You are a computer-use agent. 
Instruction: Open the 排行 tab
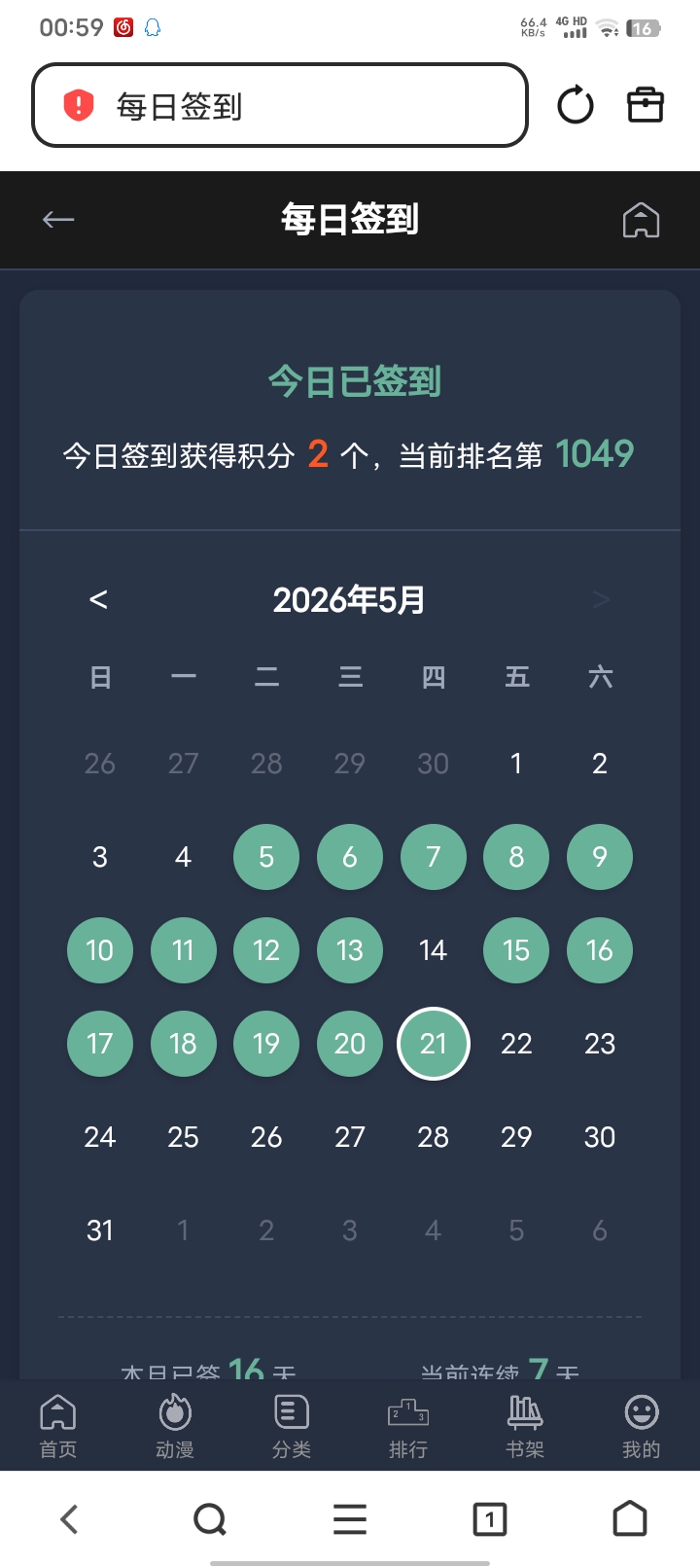(408, 1426)
